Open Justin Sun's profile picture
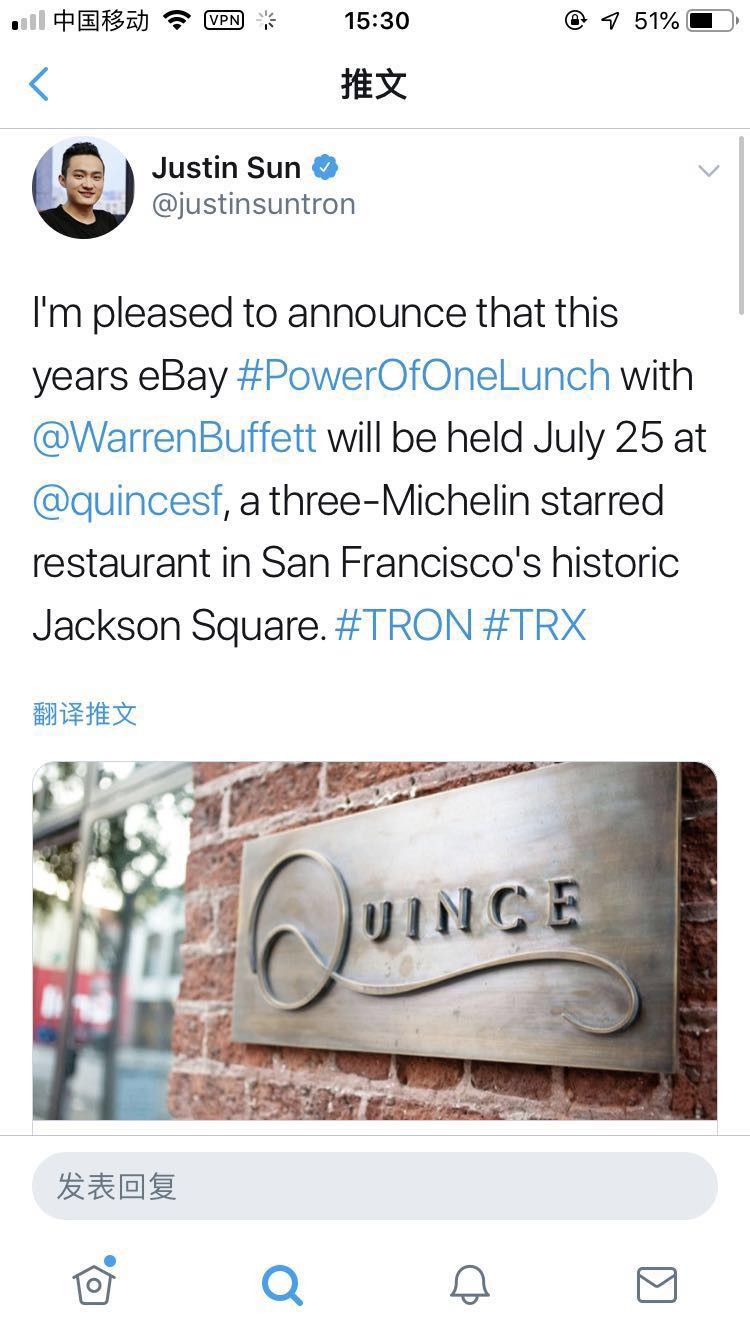This screenshot has width=750, height=1334. pyautogui.click(x=83, y=188)
